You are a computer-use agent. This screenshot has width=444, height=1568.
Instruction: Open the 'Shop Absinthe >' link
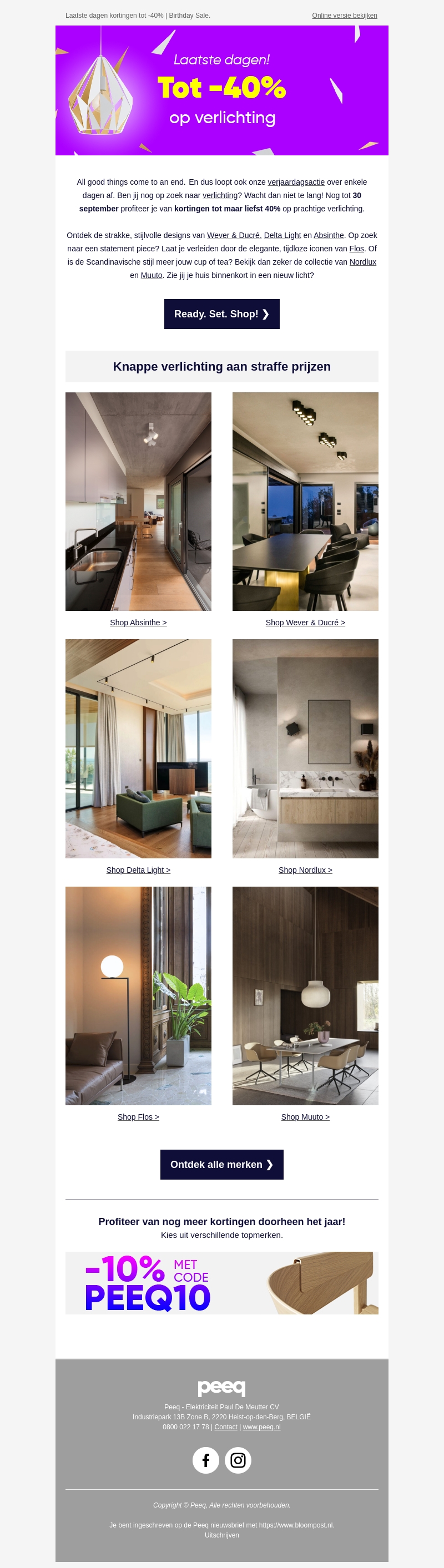138,623
